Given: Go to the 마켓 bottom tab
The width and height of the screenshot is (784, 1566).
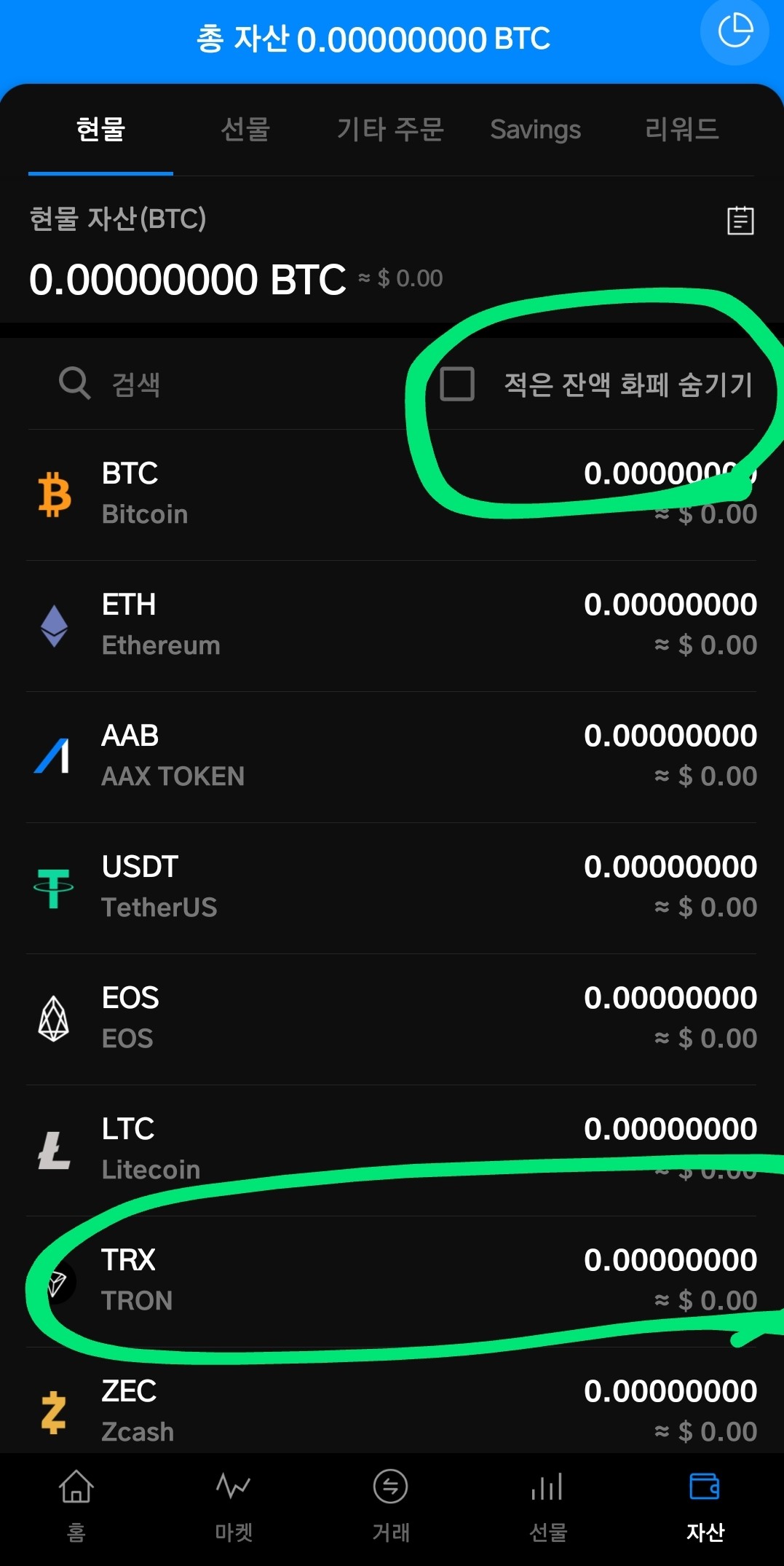Looking at the screenshot, I should 234,1505.
